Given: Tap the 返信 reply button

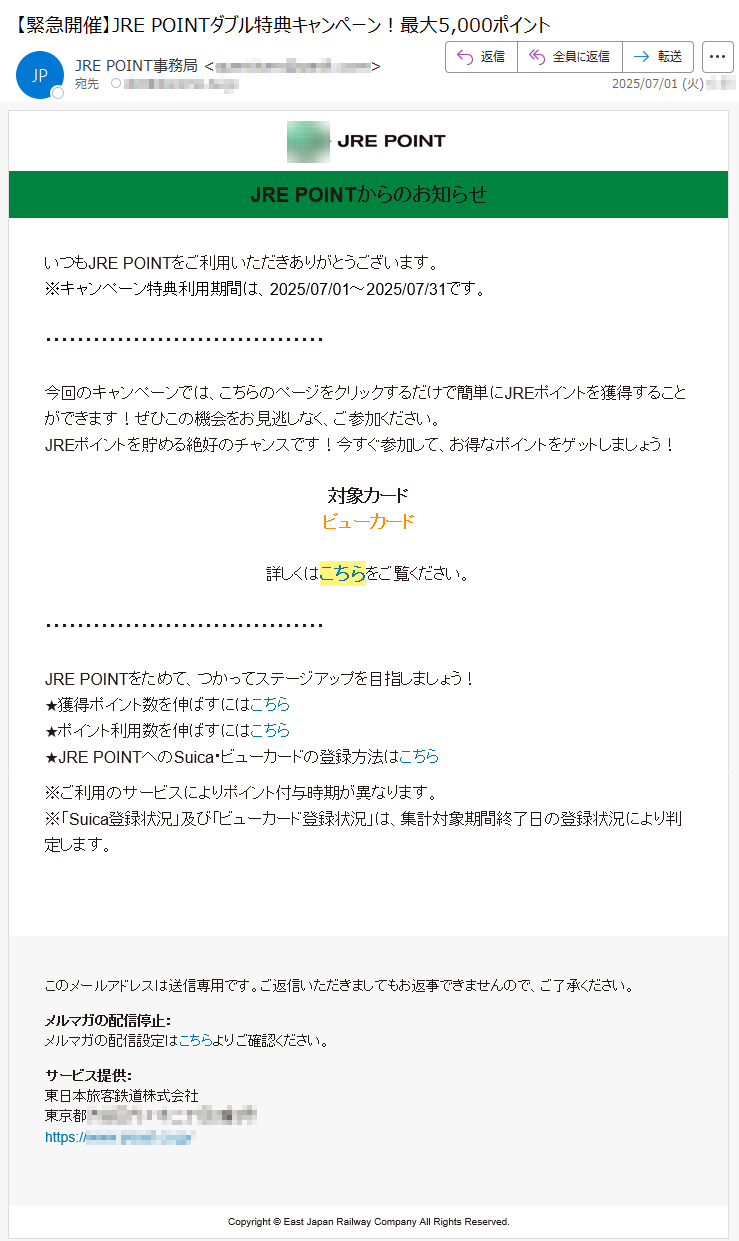Looking at the screenshot, I should (481, 57).
